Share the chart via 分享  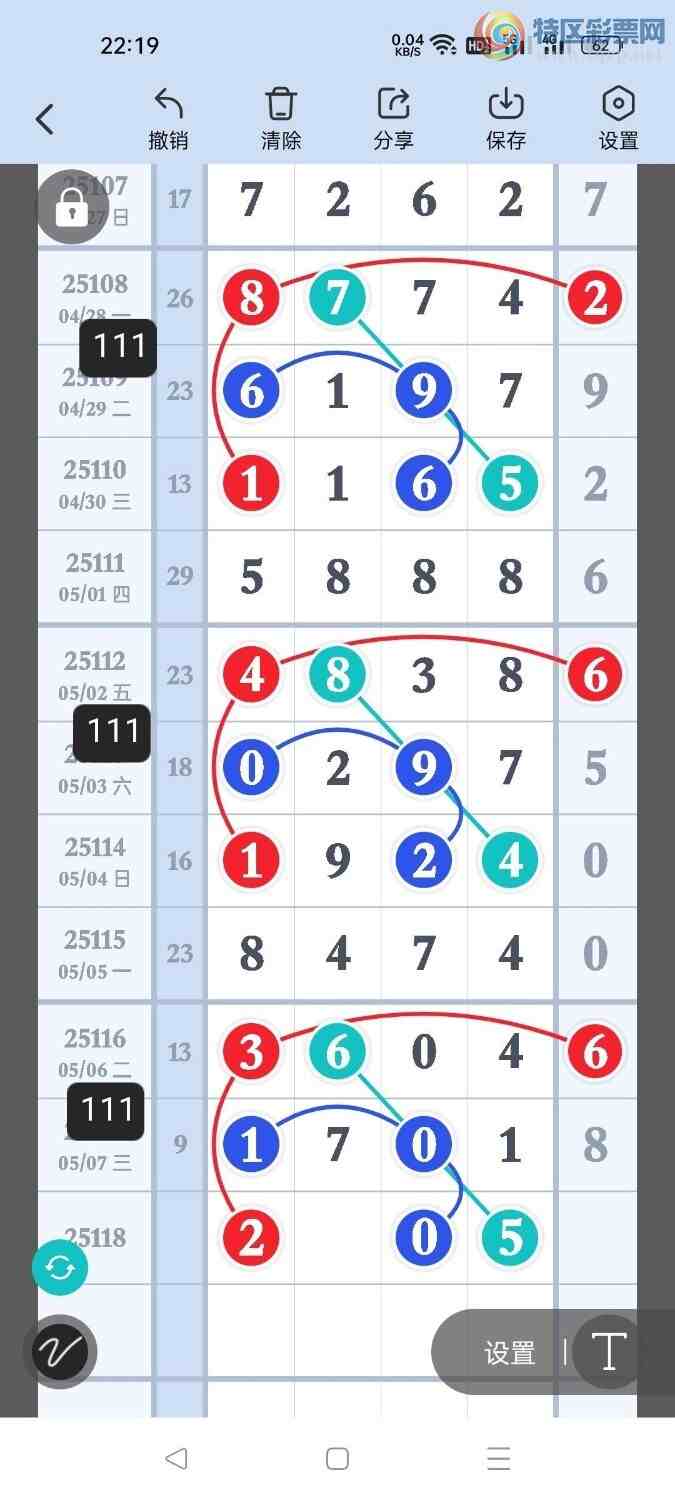point(393,119)
